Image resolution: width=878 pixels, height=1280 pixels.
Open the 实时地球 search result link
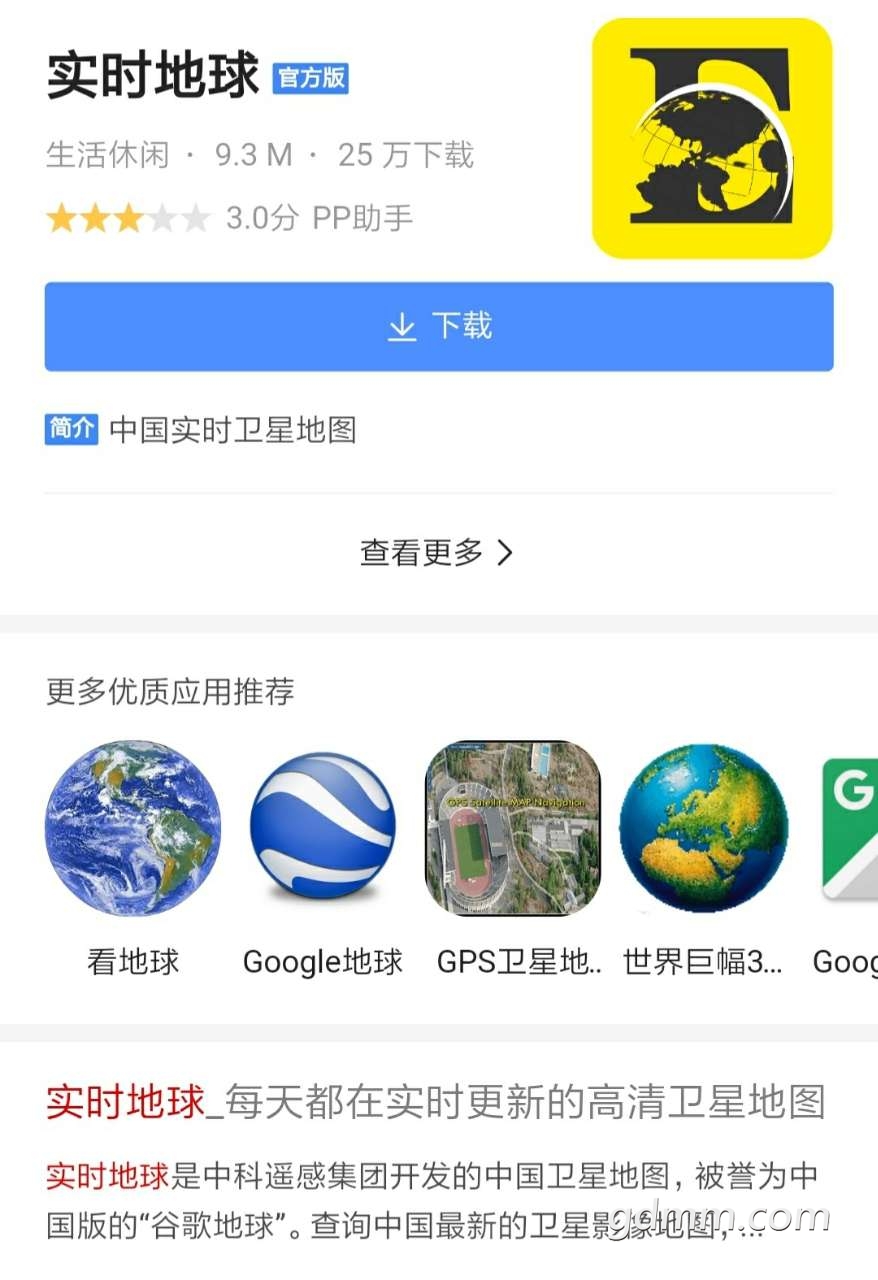(x=435, y=1102)
